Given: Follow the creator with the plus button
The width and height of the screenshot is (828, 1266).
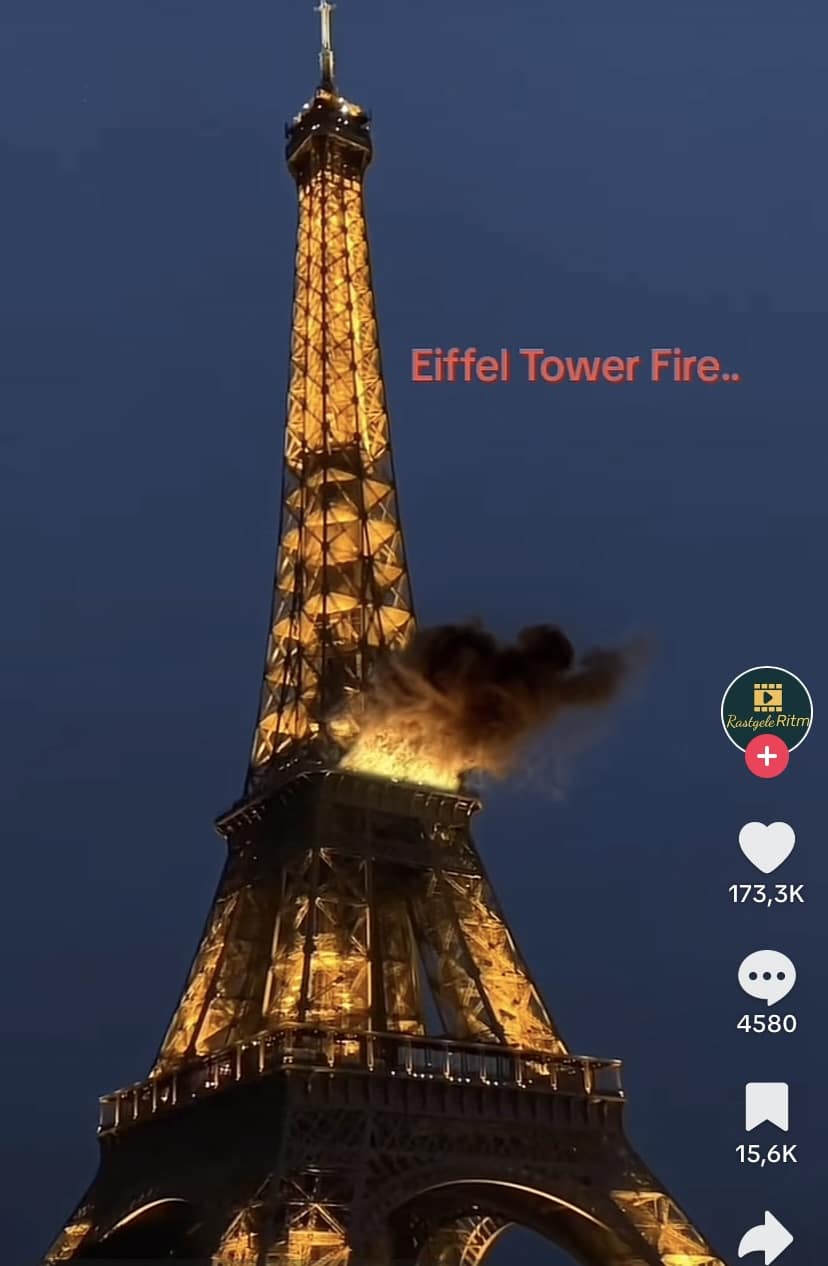Looking at the screenshot, I should 767,756.
